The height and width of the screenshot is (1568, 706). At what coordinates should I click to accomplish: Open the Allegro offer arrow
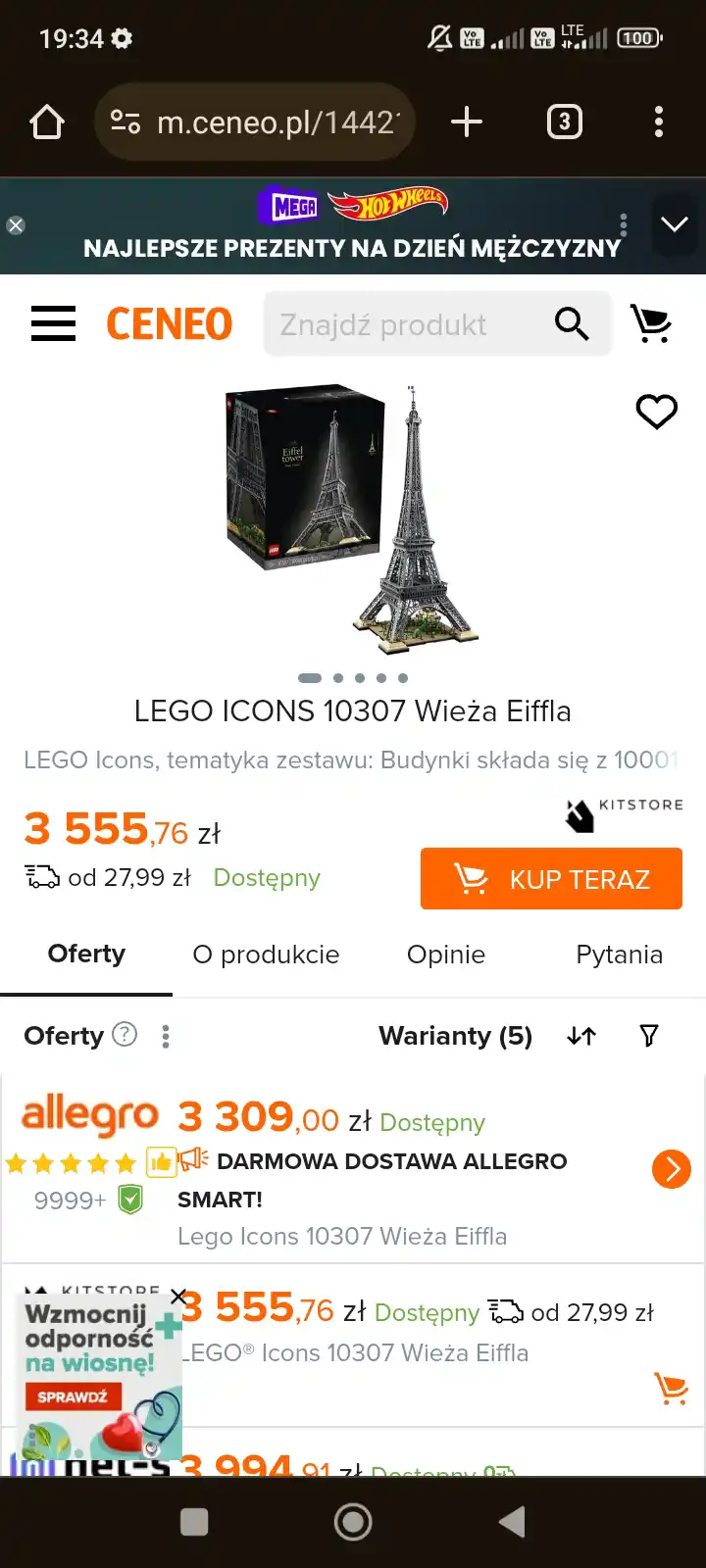[x=672, y=1169]
